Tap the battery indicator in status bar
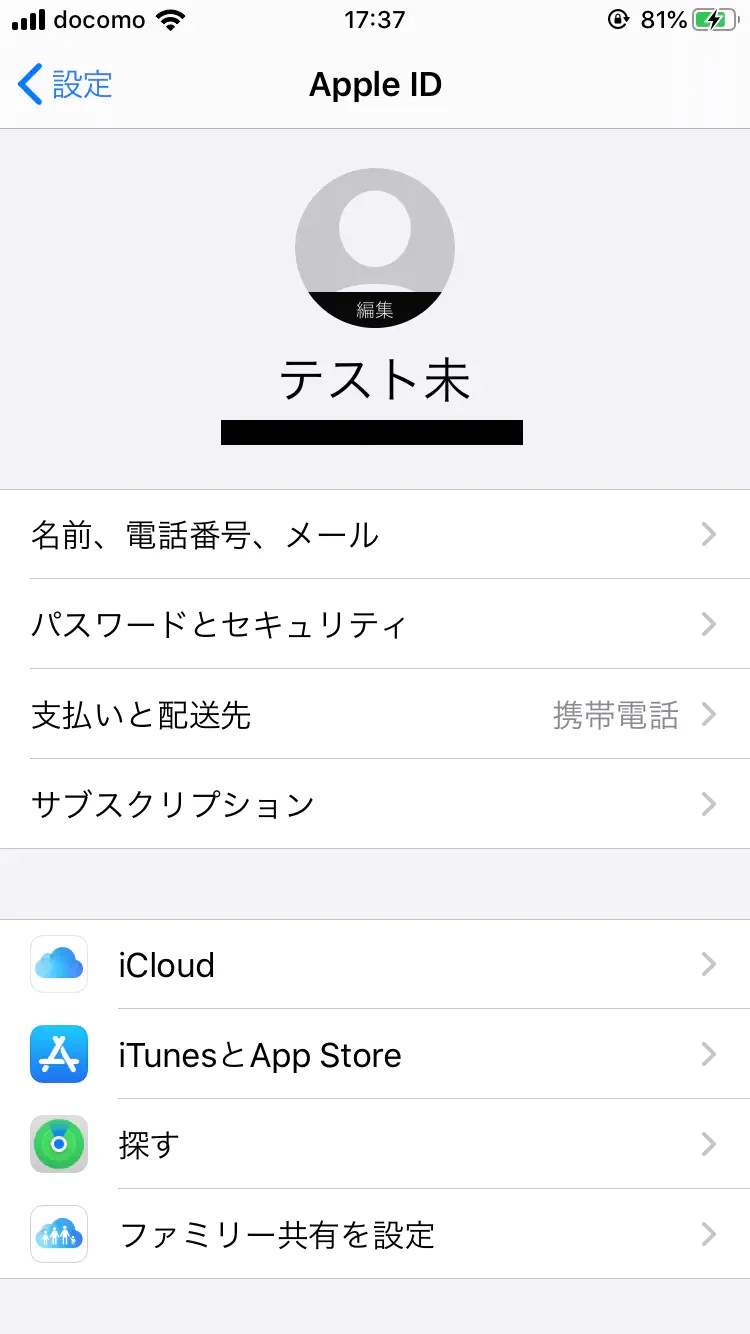Screen dimensions: 750x1334 [x=715, y=18]
